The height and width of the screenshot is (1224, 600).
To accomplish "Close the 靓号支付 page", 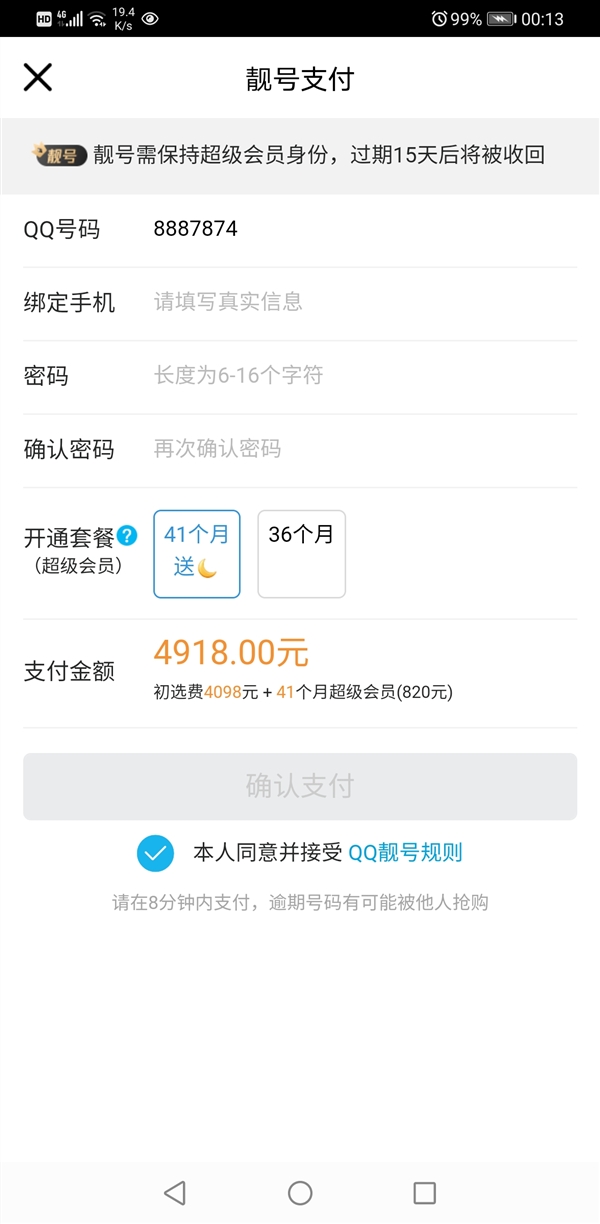I will [38, 78].
